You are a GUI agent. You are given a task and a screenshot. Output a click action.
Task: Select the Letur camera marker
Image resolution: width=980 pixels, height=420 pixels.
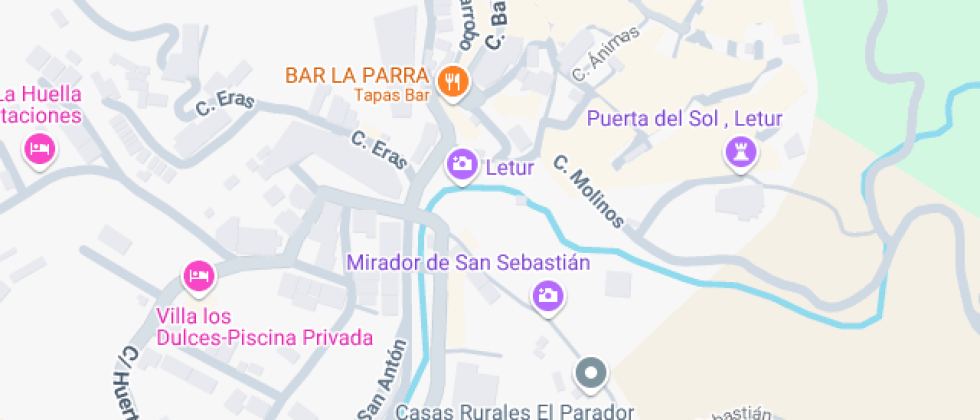coord(462,164)
